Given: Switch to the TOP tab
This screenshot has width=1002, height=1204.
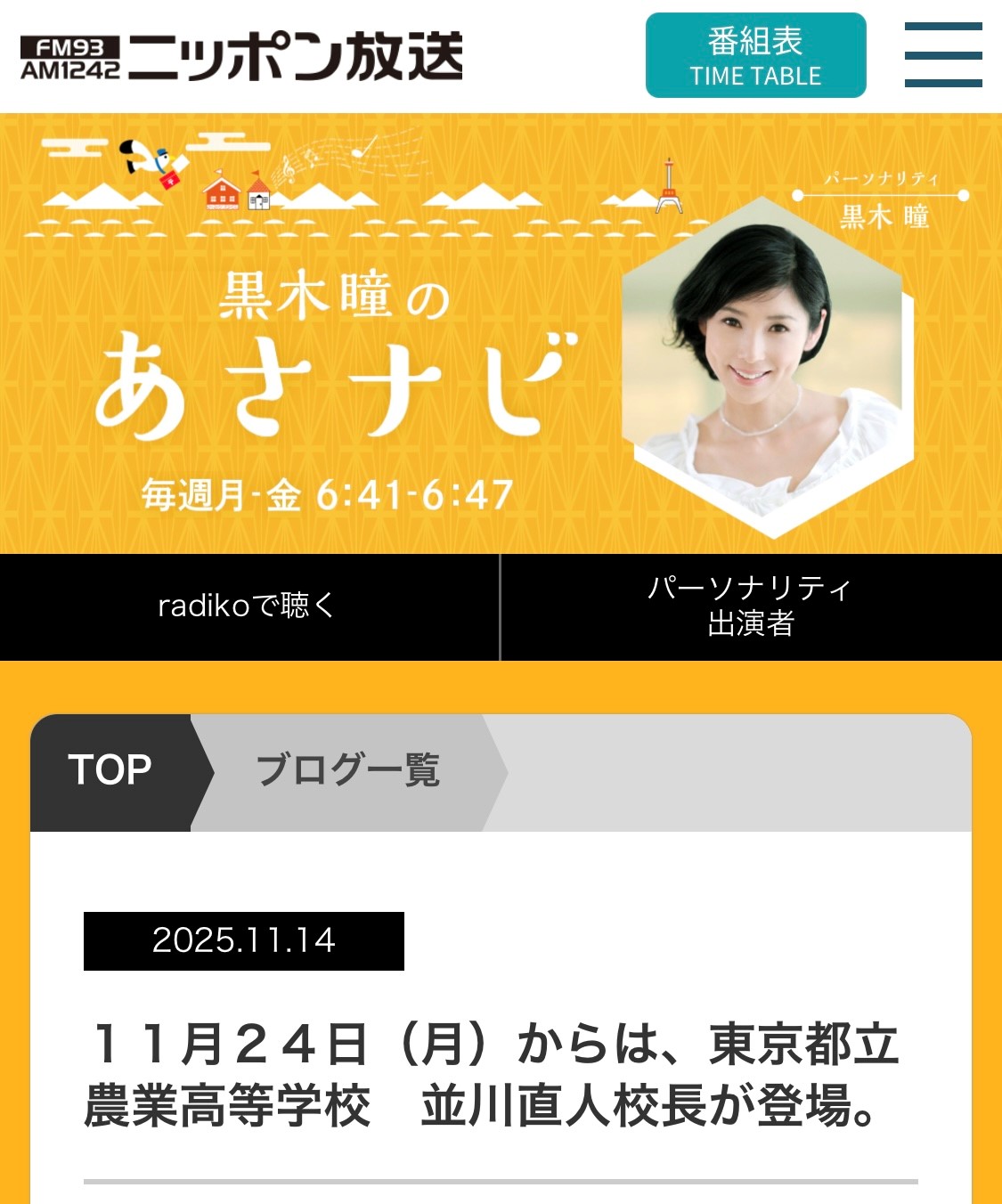Looking at the screenshot, I should coord(110,771).
